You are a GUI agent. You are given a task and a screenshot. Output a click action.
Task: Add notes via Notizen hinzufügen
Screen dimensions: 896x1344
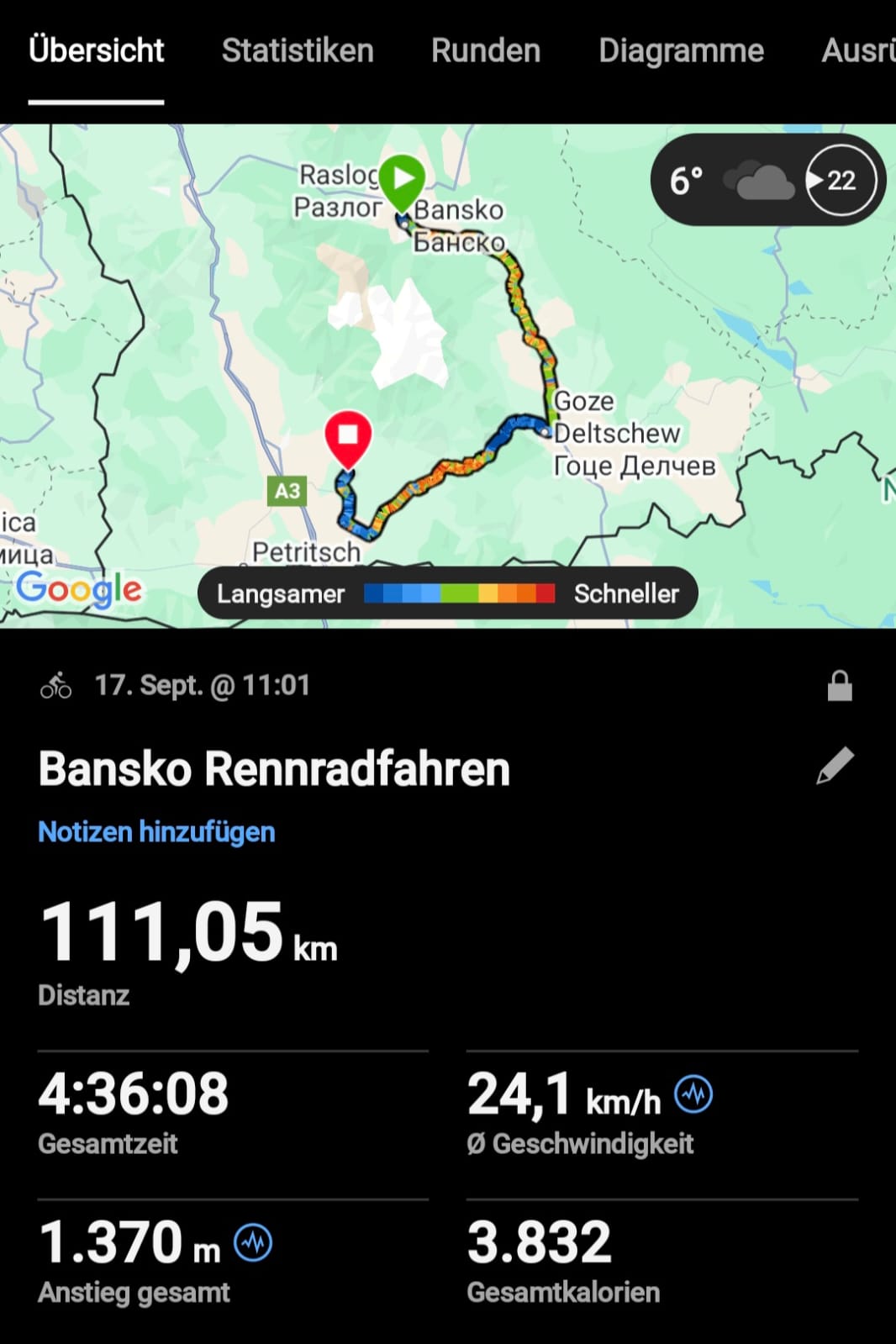click(x=157, y=832)
